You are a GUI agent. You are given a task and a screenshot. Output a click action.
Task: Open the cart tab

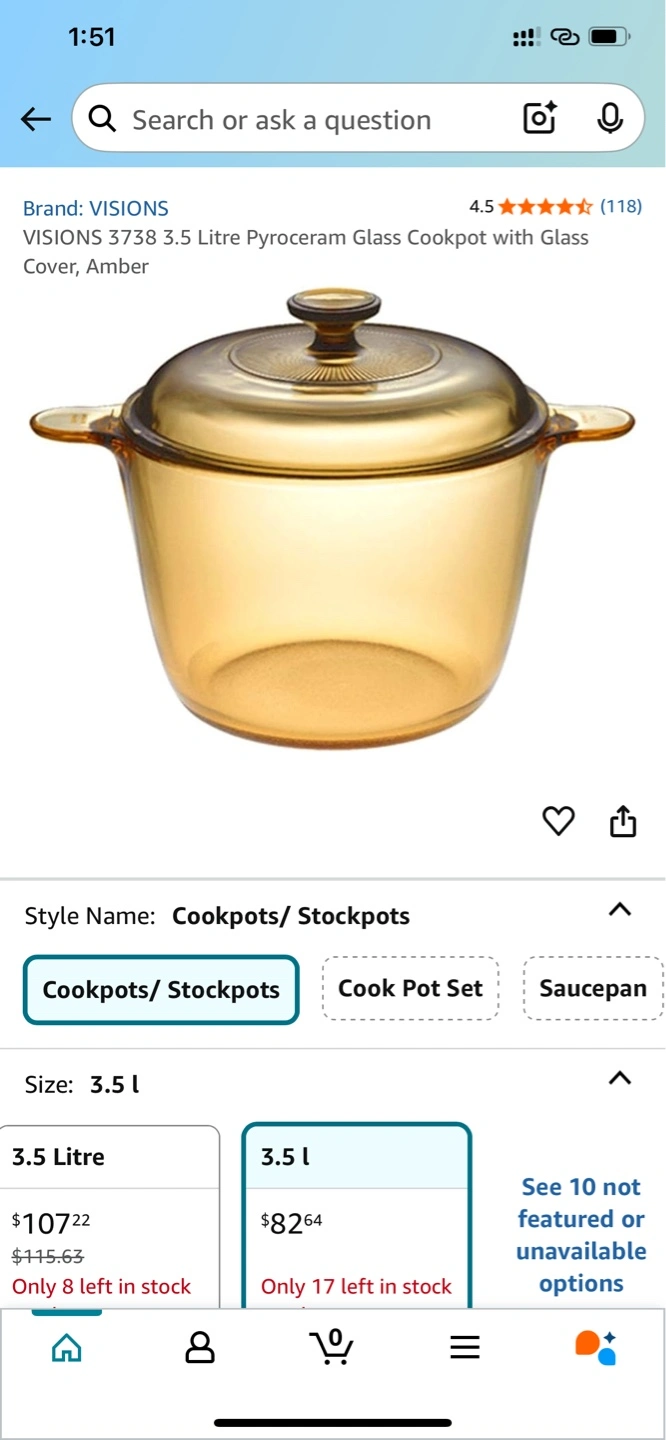tap(332, 1346)
